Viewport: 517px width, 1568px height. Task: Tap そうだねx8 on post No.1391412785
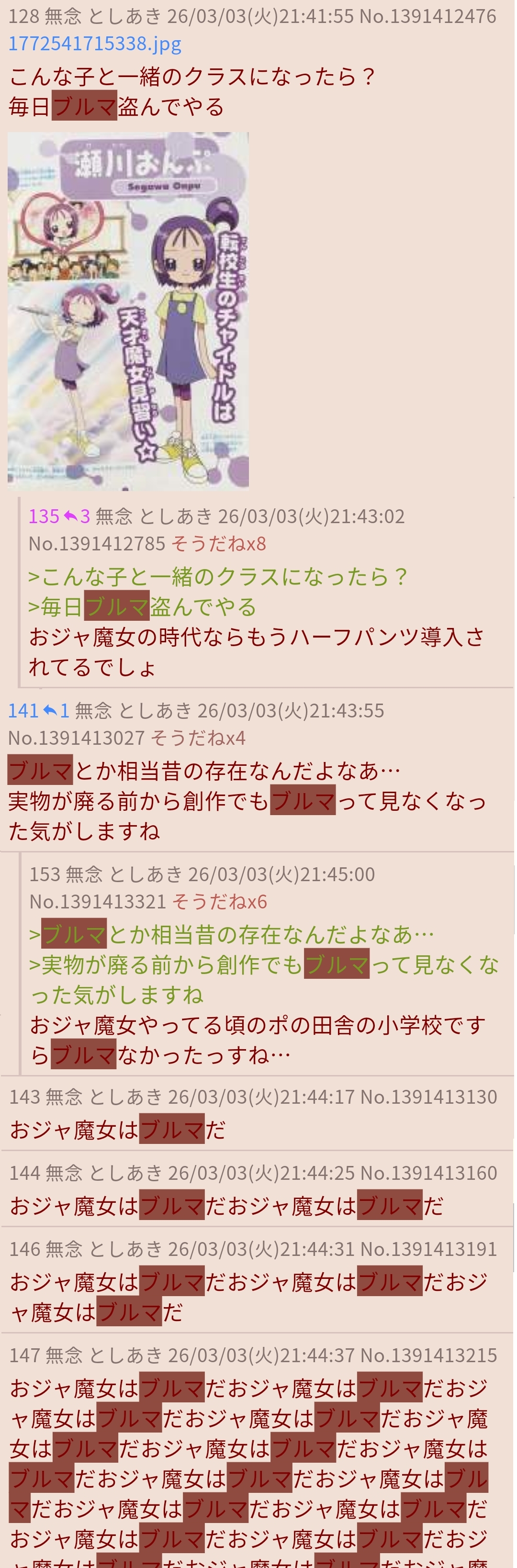[219, 544]
